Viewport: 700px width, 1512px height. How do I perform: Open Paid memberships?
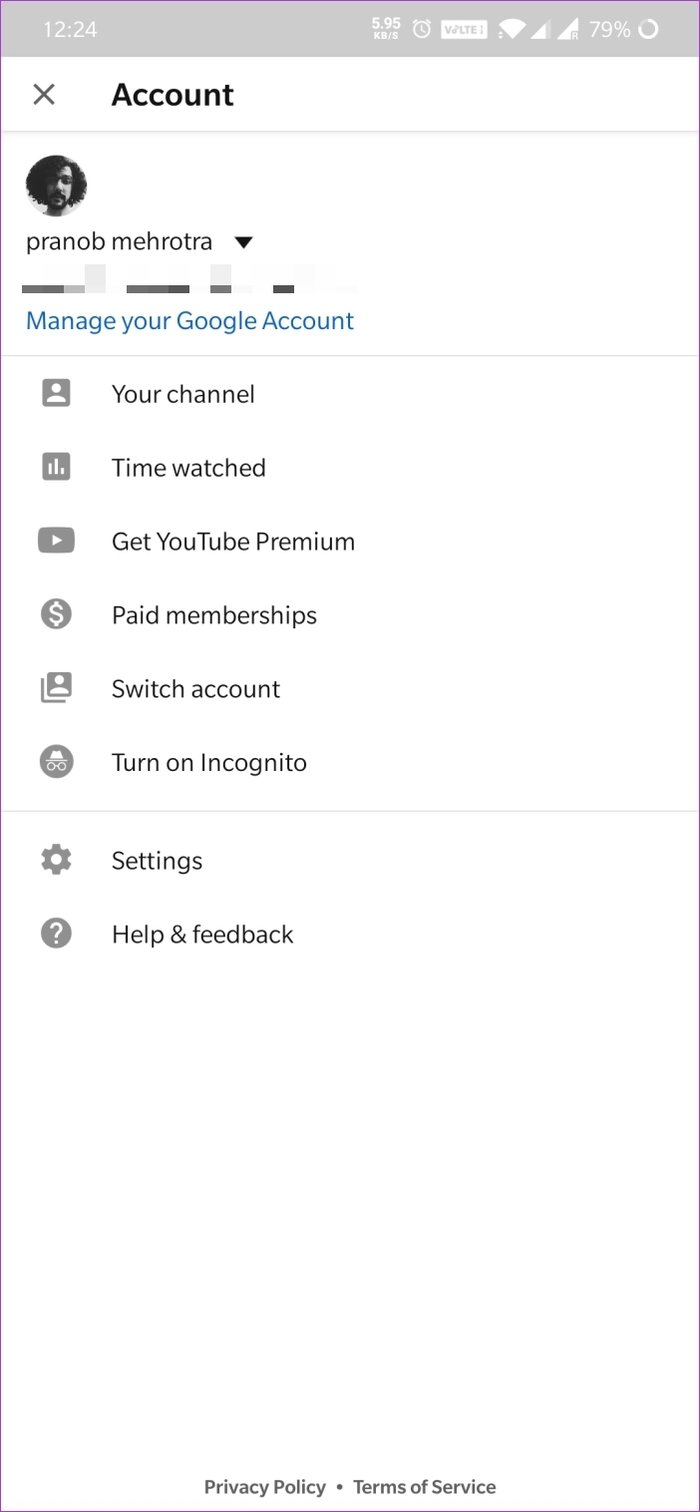pyautogui.click(x=214, y=615)
